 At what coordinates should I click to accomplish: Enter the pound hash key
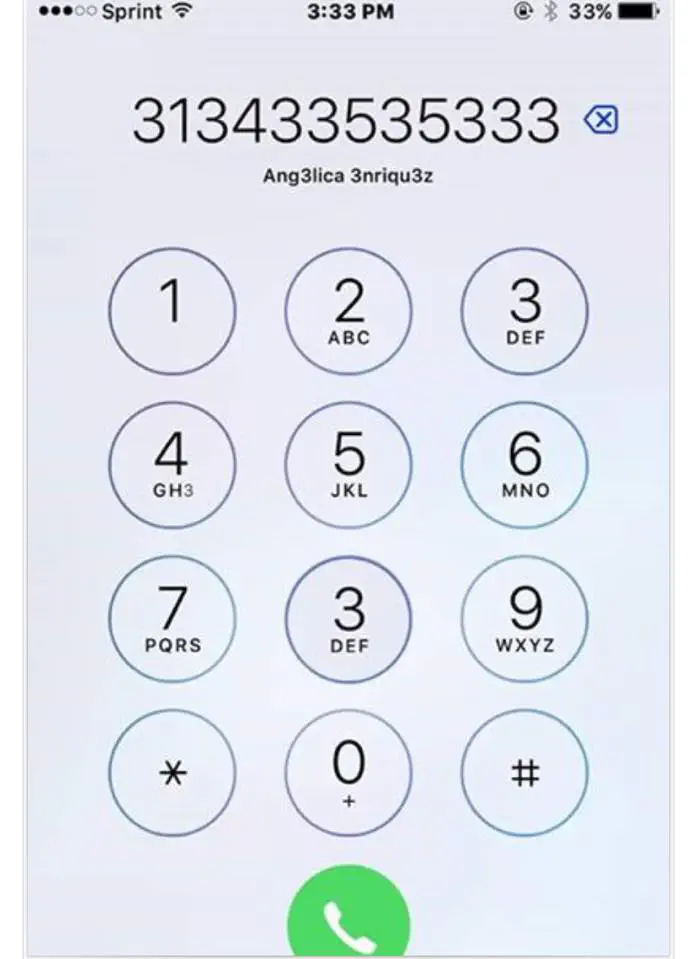coord(525,773)
